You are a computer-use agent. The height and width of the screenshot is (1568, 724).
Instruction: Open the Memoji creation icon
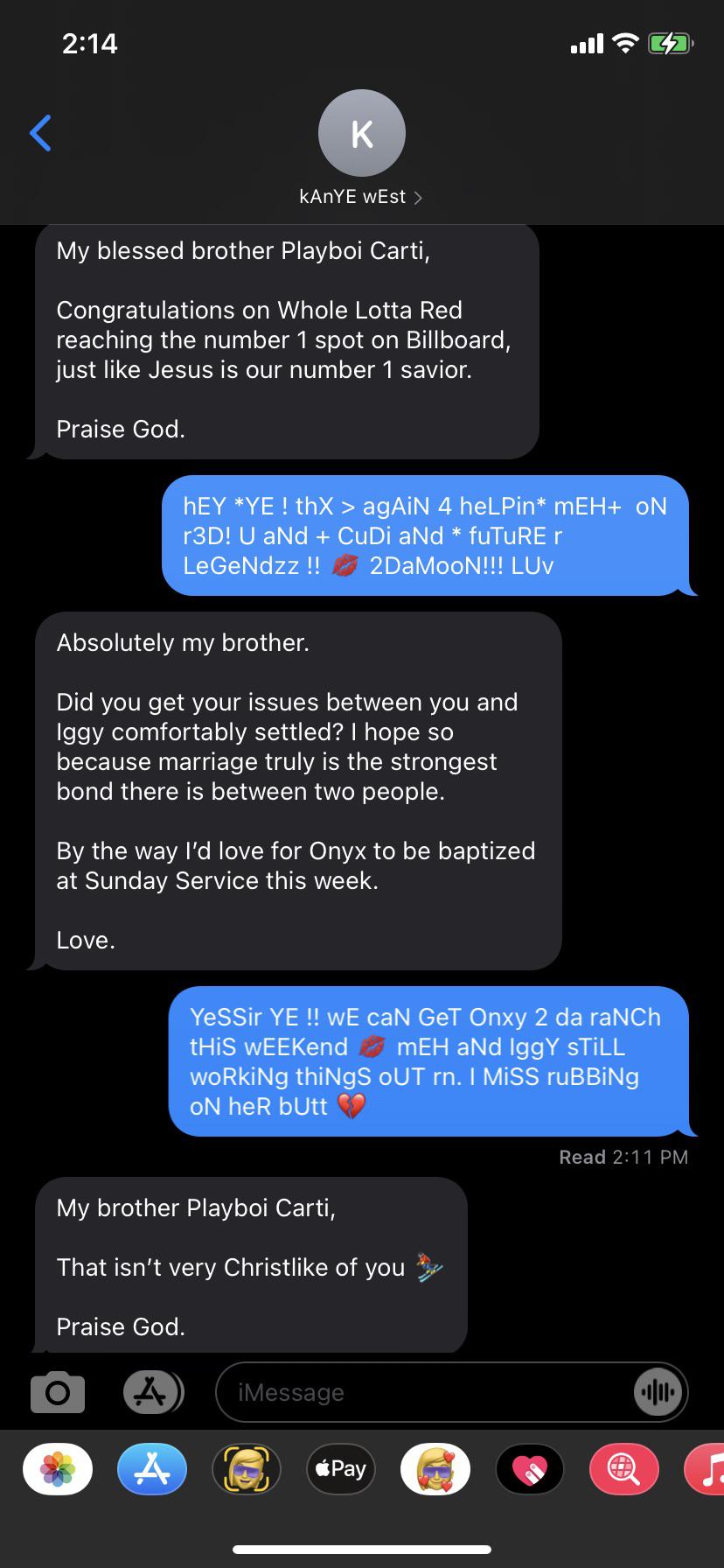[x=246, y=1469]
